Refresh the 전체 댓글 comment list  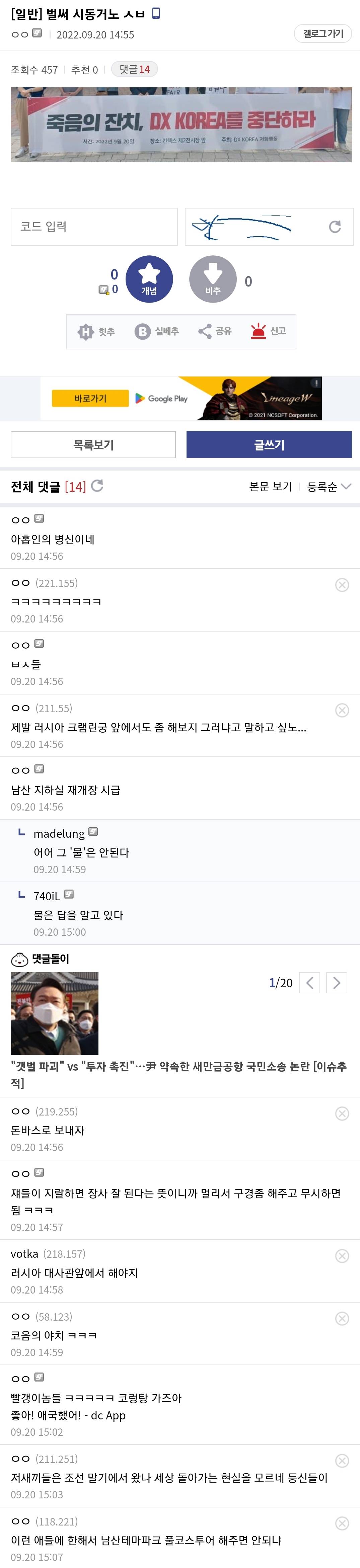point(97,486)
